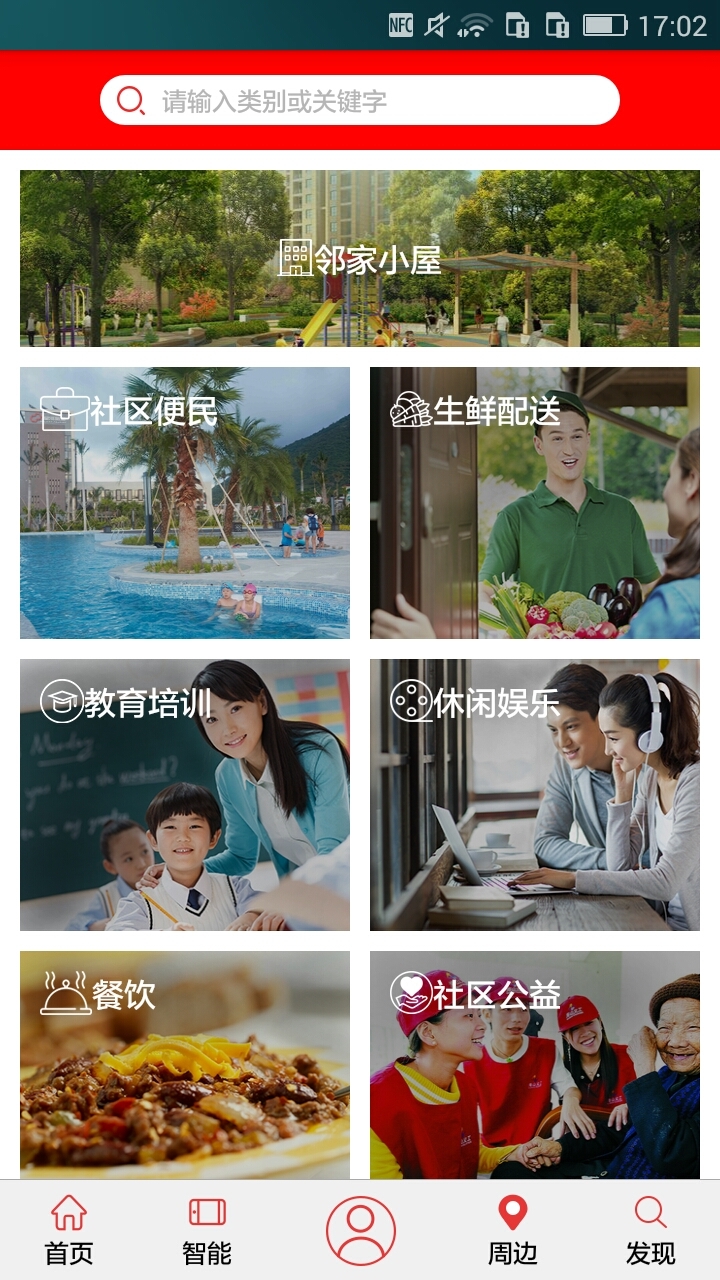This screenshot has width=720, height=1280.
Task: Open the 餐饮 category
Action: click(185, 1065)
